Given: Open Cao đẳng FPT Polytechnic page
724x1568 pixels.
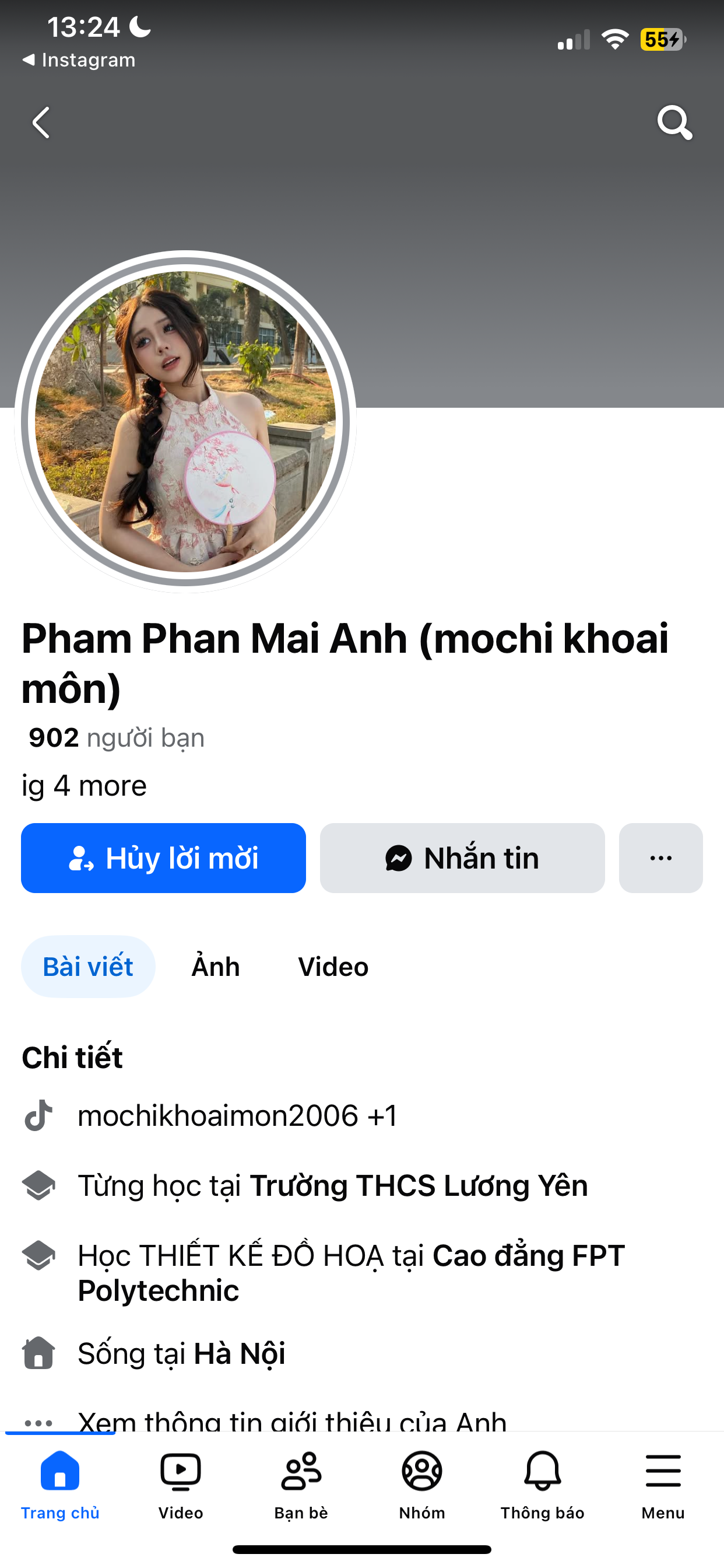Looking at the screenshot, I should [528, 1255].
